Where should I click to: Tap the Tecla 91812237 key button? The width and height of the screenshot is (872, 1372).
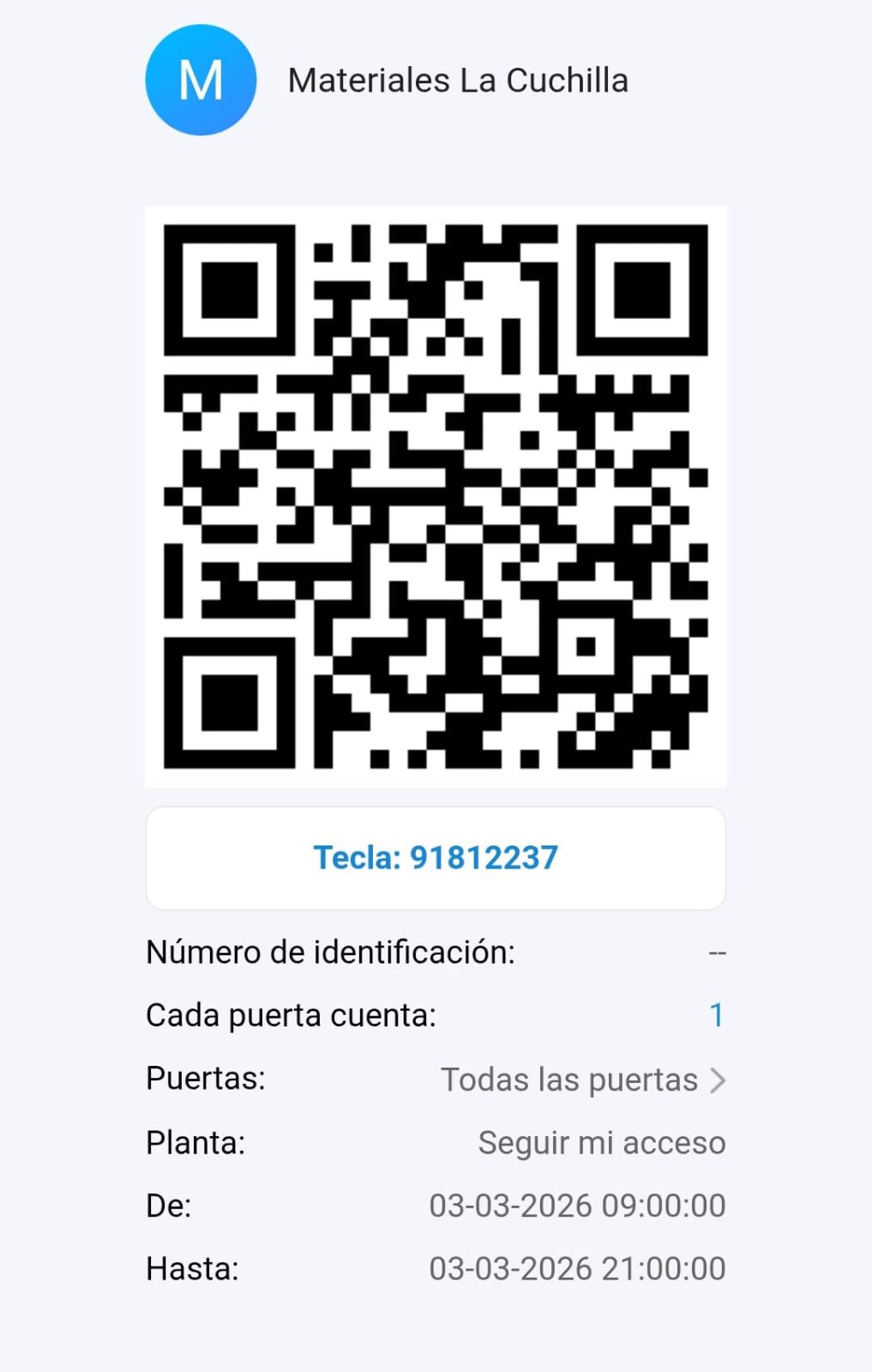pos(436,858)
